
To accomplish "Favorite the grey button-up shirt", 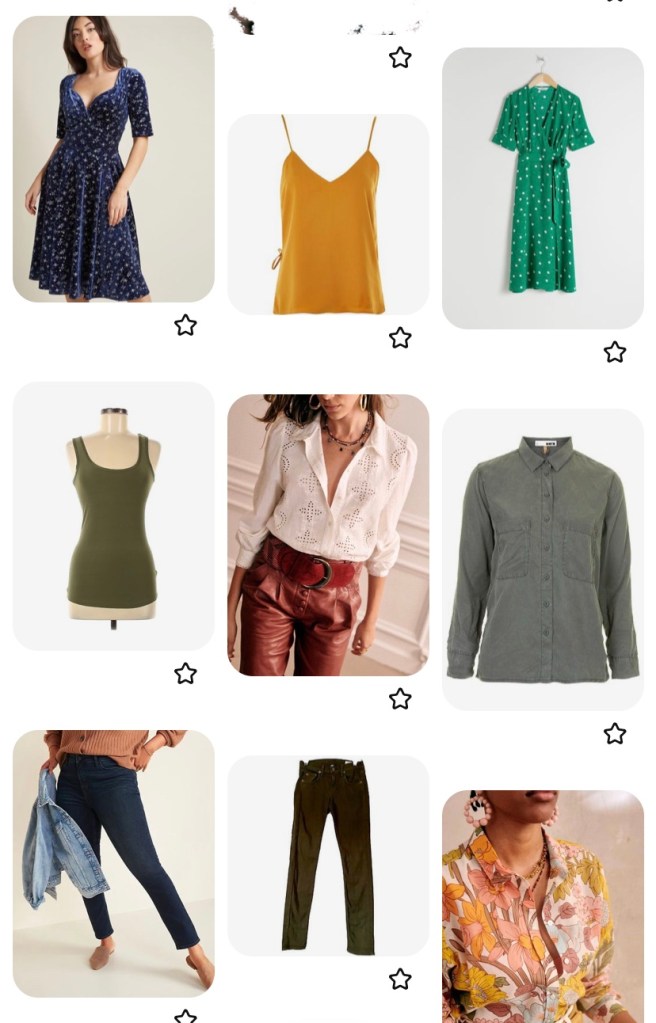I will coord(615,734).
